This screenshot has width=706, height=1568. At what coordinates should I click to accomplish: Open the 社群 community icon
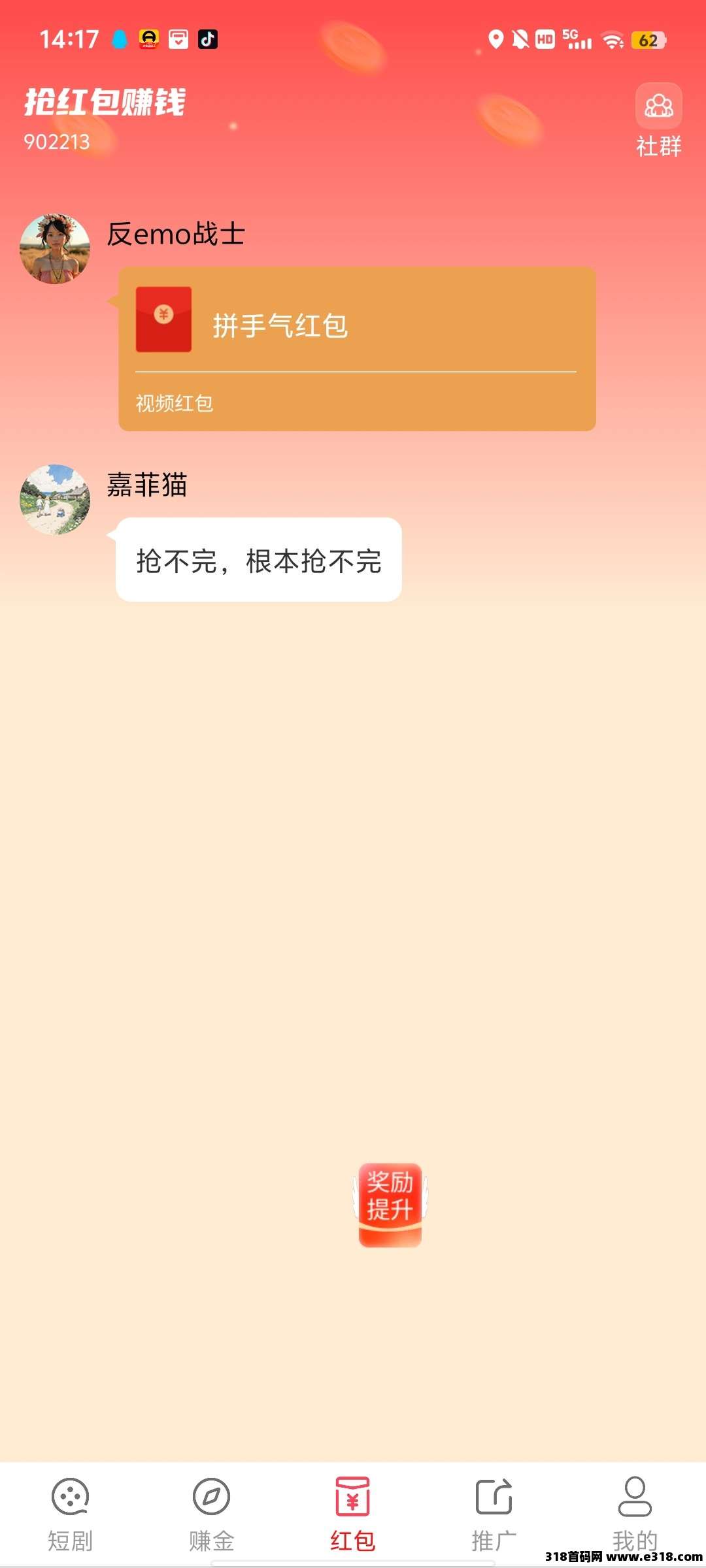click(658, 120)
